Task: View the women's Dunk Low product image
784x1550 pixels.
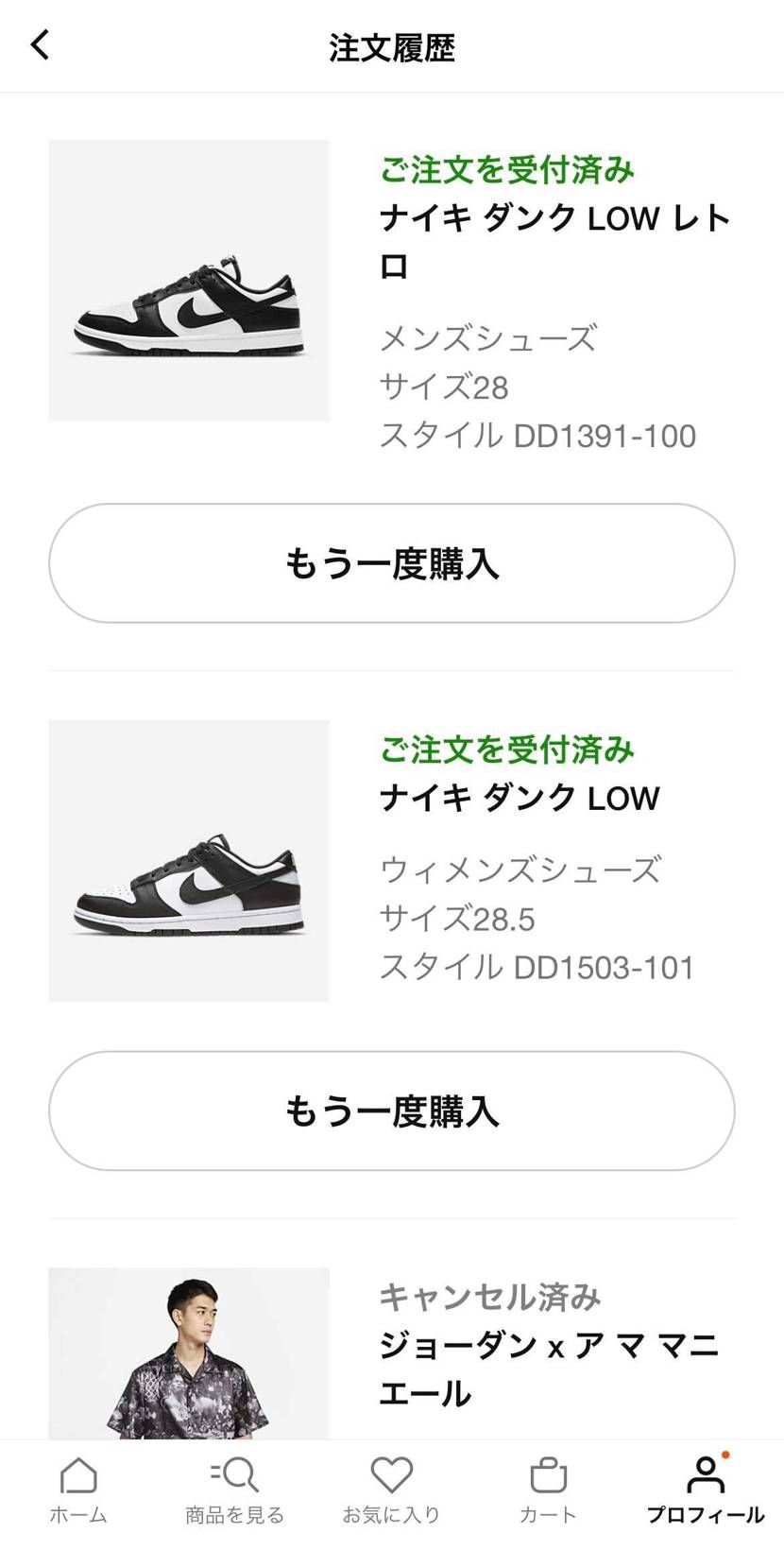Action: (x=188, y=858)
